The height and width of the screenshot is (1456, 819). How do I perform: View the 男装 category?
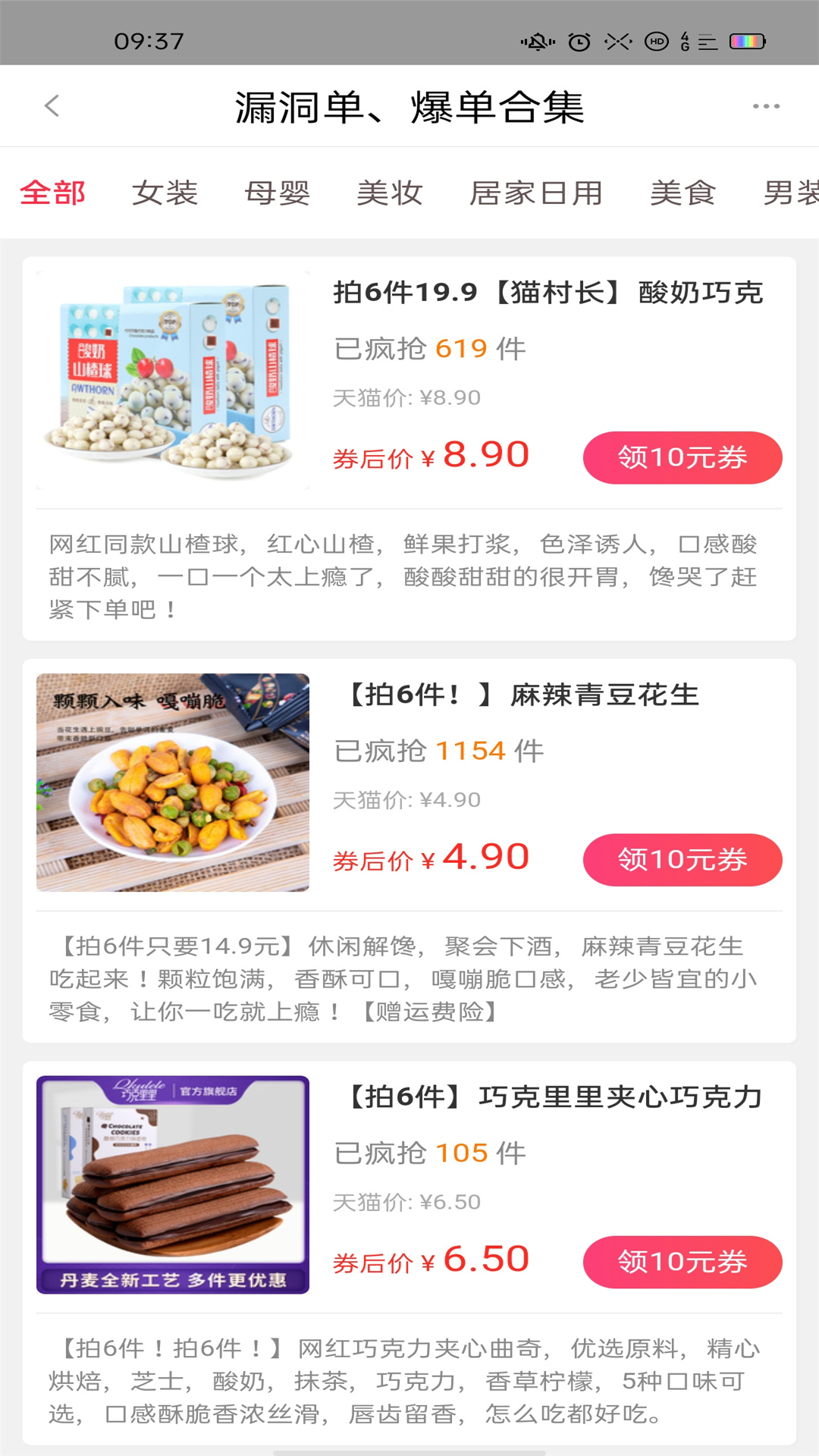790,193
